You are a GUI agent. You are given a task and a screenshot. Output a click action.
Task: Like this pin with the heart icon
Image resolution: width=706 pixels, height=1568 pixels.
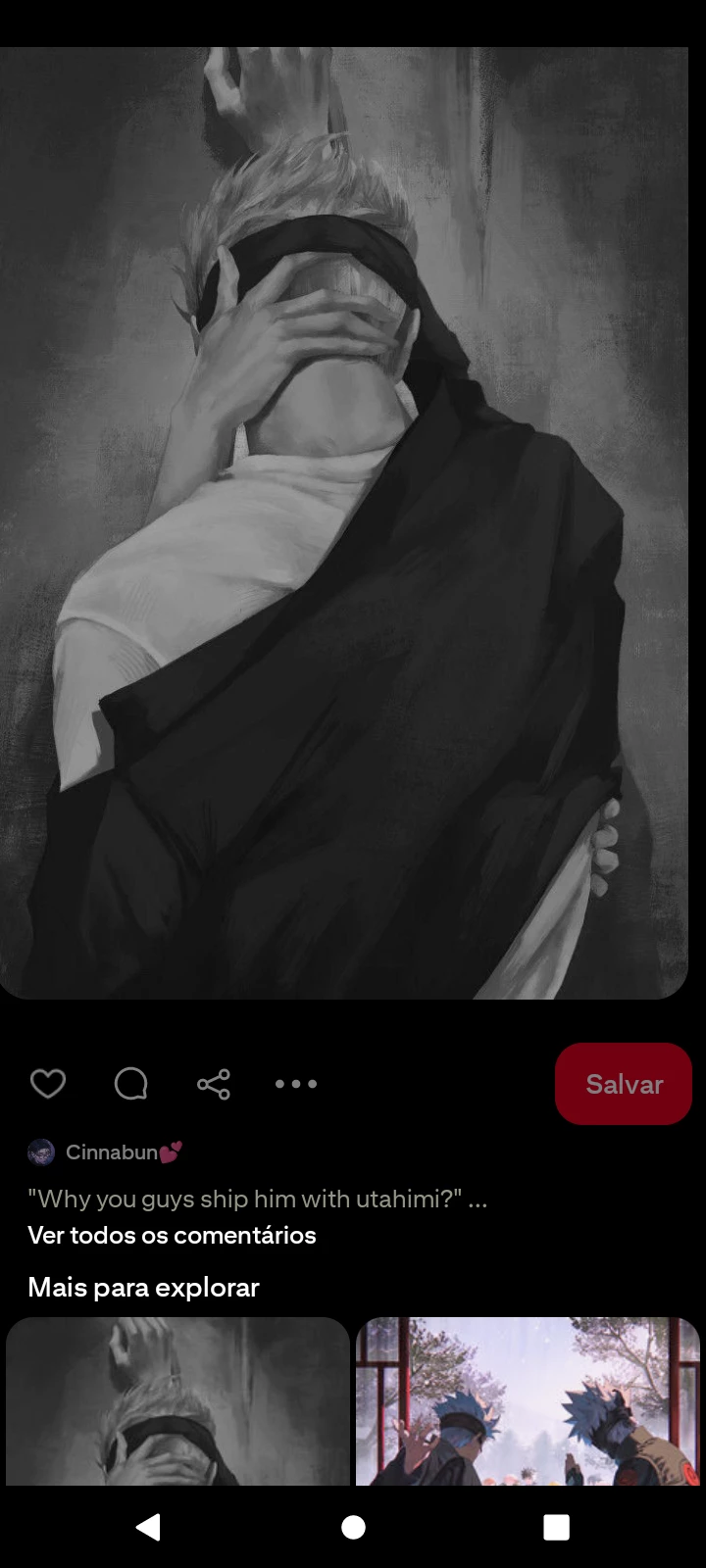48,1084
